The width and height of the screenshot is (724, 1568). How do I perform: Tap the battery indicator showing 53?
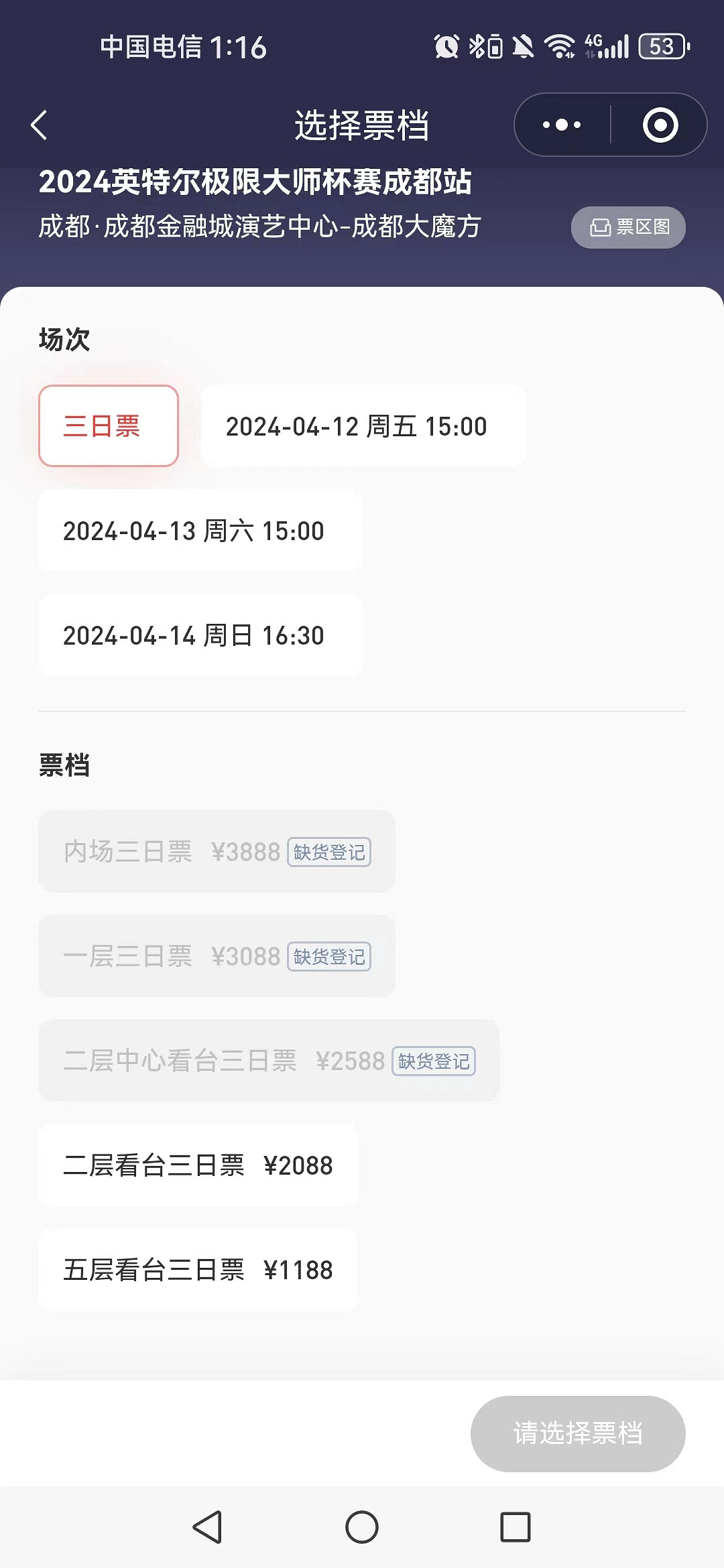[x=662, y=47]
